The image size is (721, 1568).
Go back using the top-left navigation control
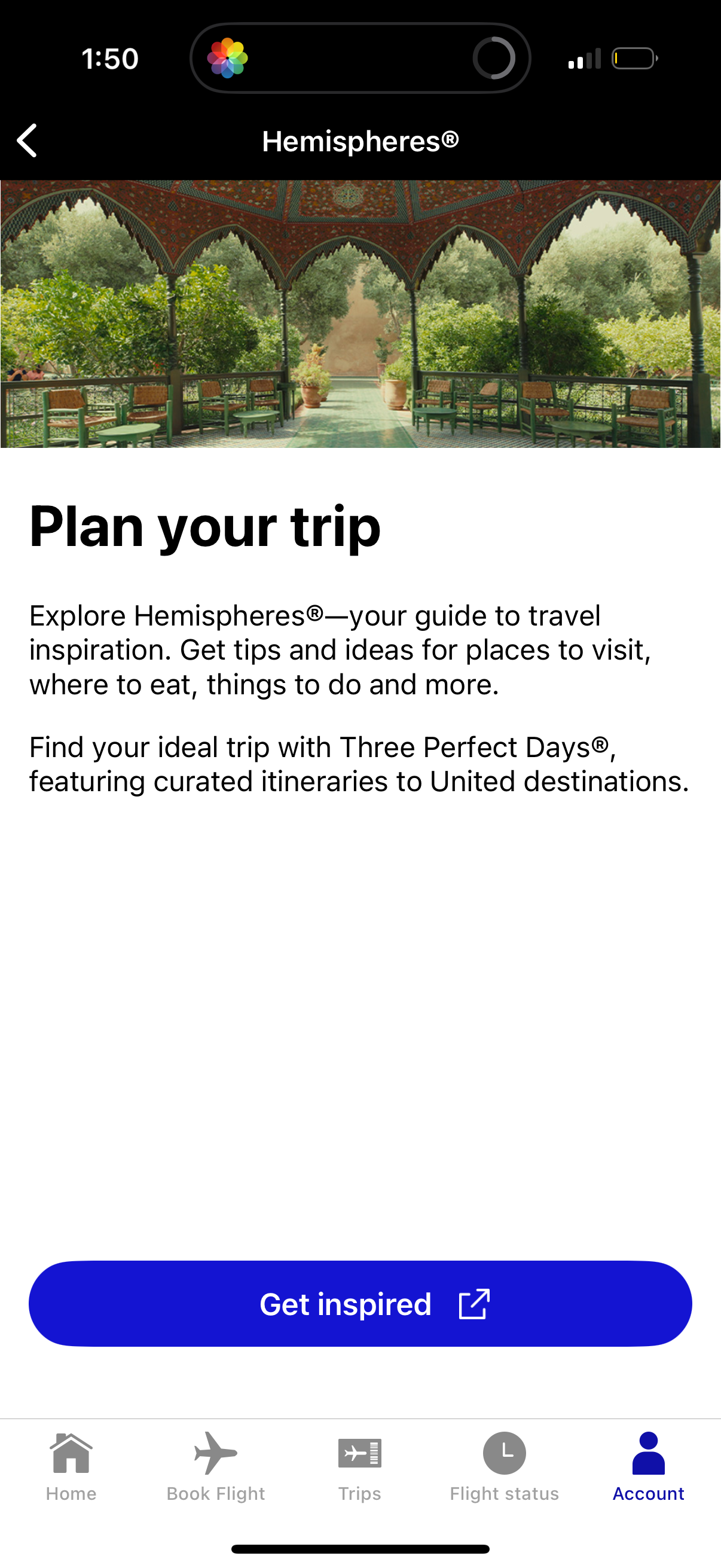[27, 140]
